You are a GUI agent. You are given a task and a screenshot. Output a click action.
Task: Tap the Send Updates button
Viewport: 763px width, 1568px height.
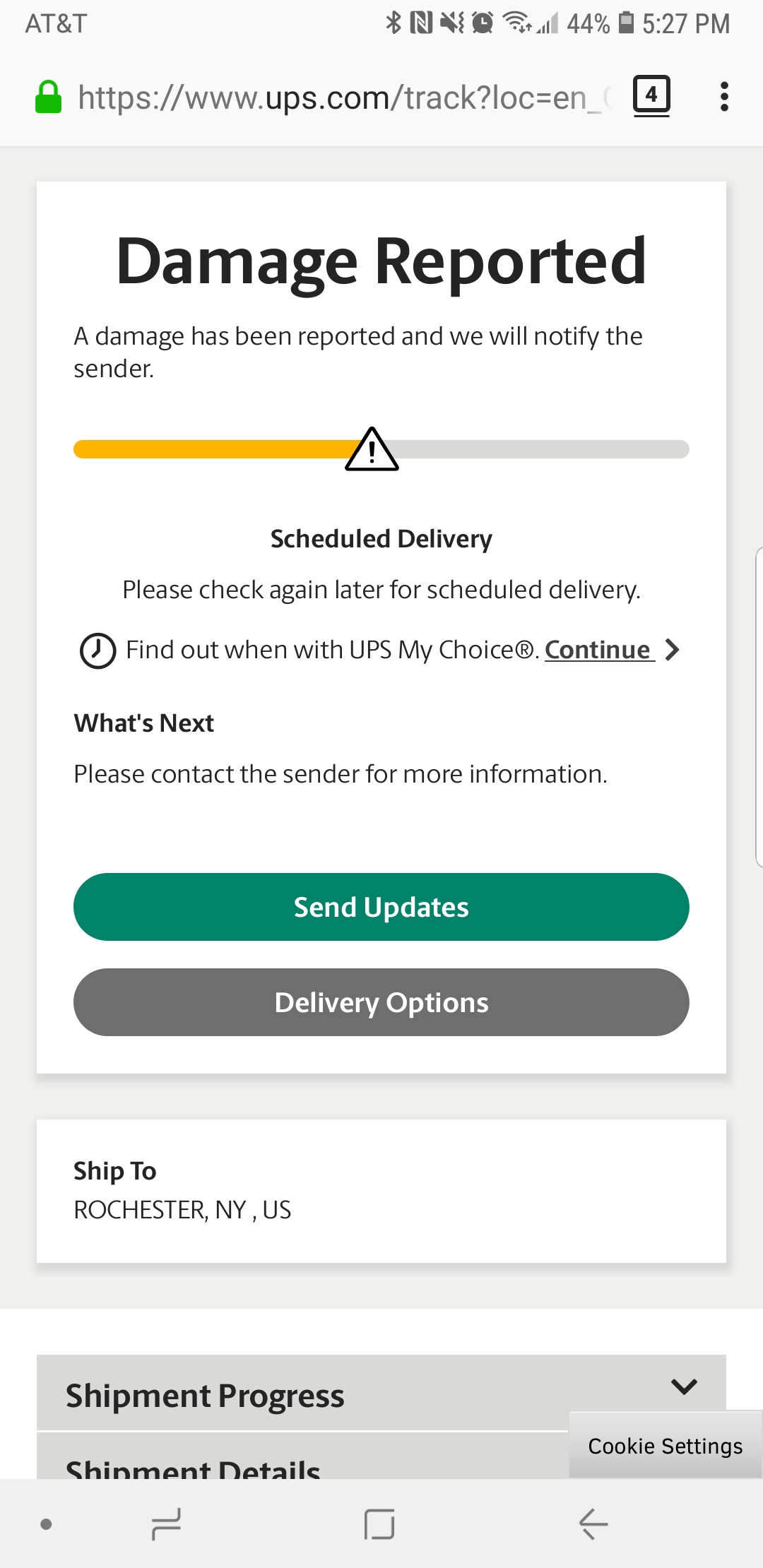click(x=381, y=907)
